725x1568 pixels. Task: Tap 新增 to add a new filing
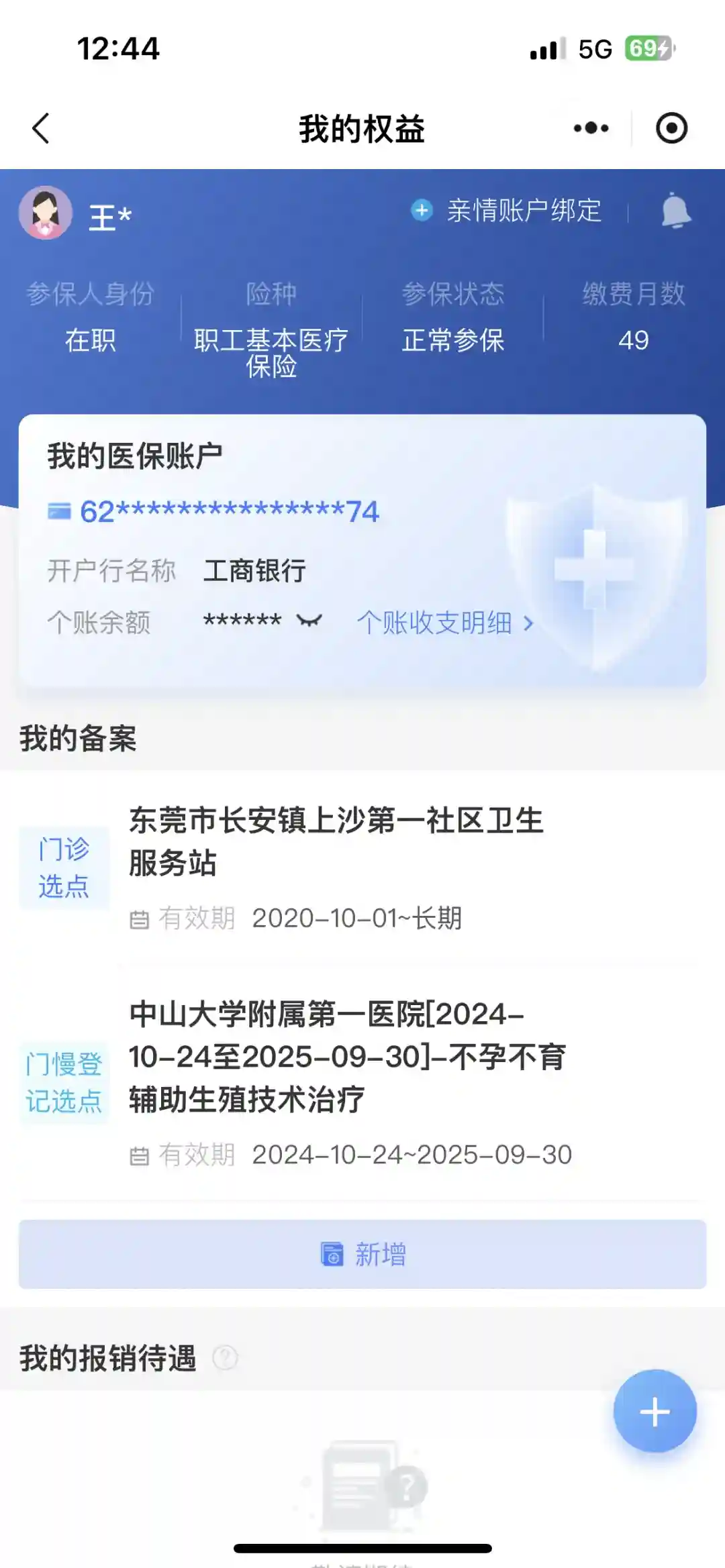(x=362, y=1254)
